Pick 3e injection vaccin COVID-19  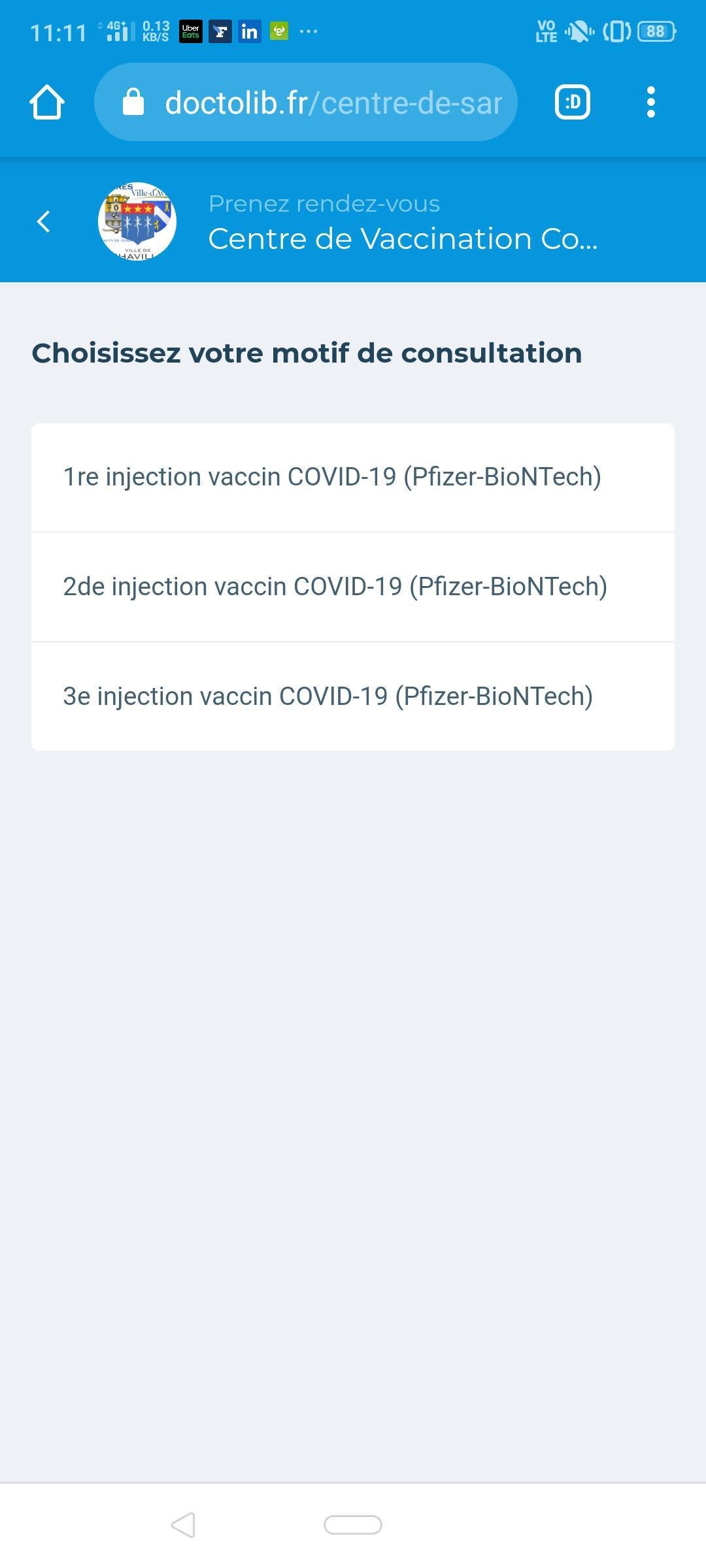pyautogui.click(x=353, y=697)
